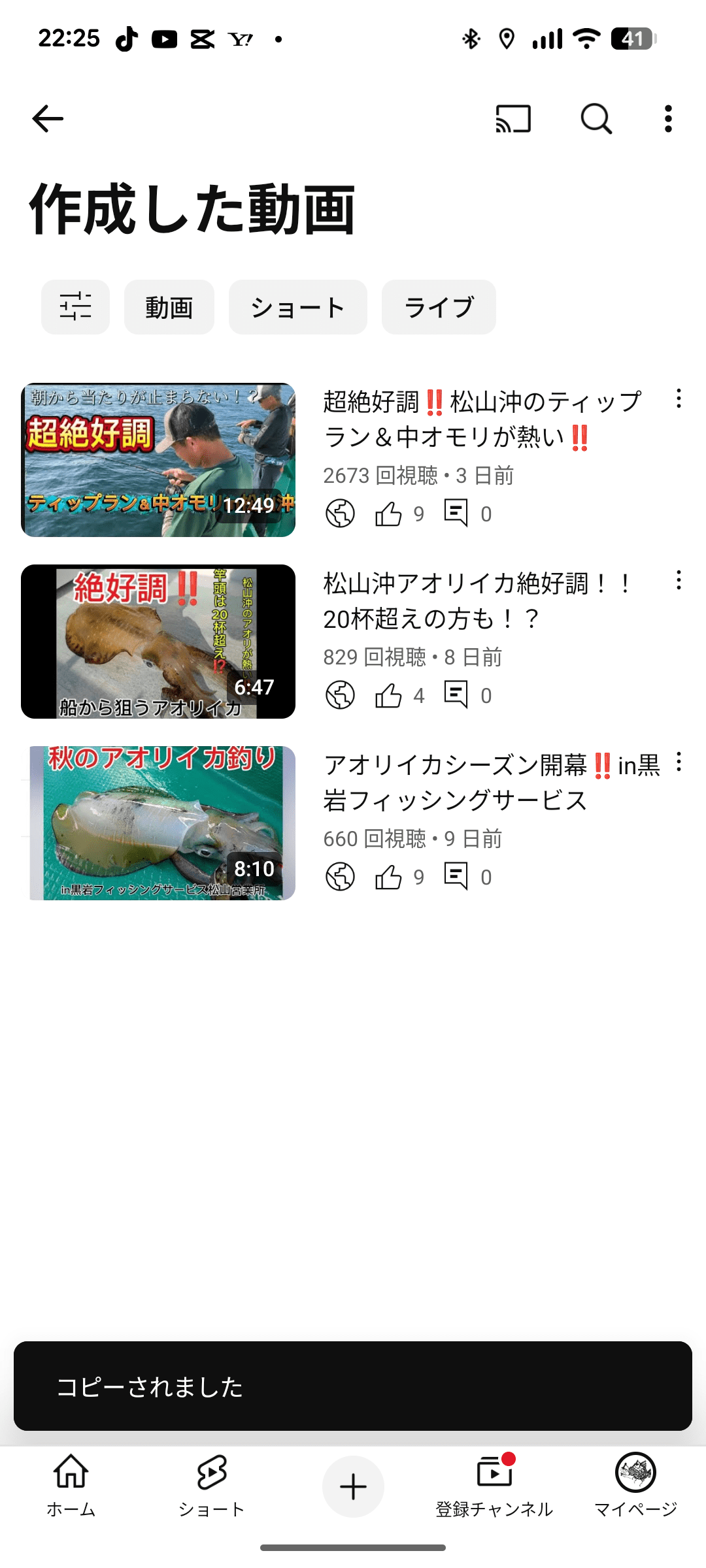706x1568 pixels.
Task: Open the cast to device icon
Action: pyautogui.click(x=513, y=119)
